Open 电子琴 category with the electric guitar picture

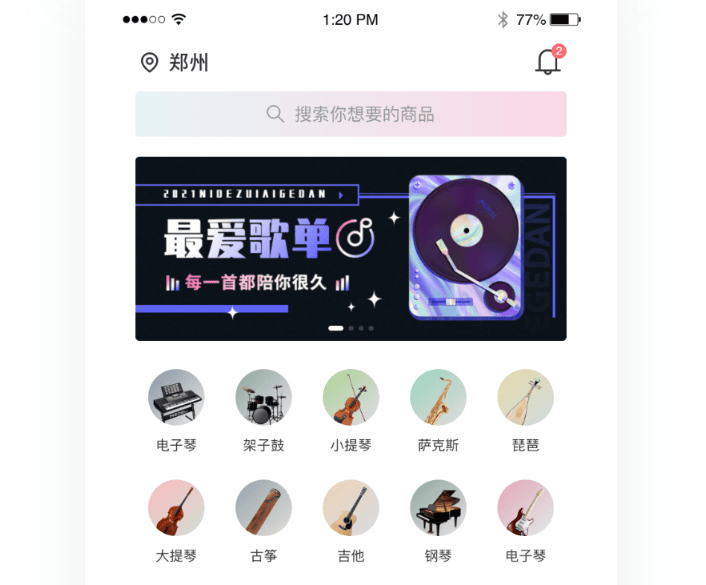526,508
